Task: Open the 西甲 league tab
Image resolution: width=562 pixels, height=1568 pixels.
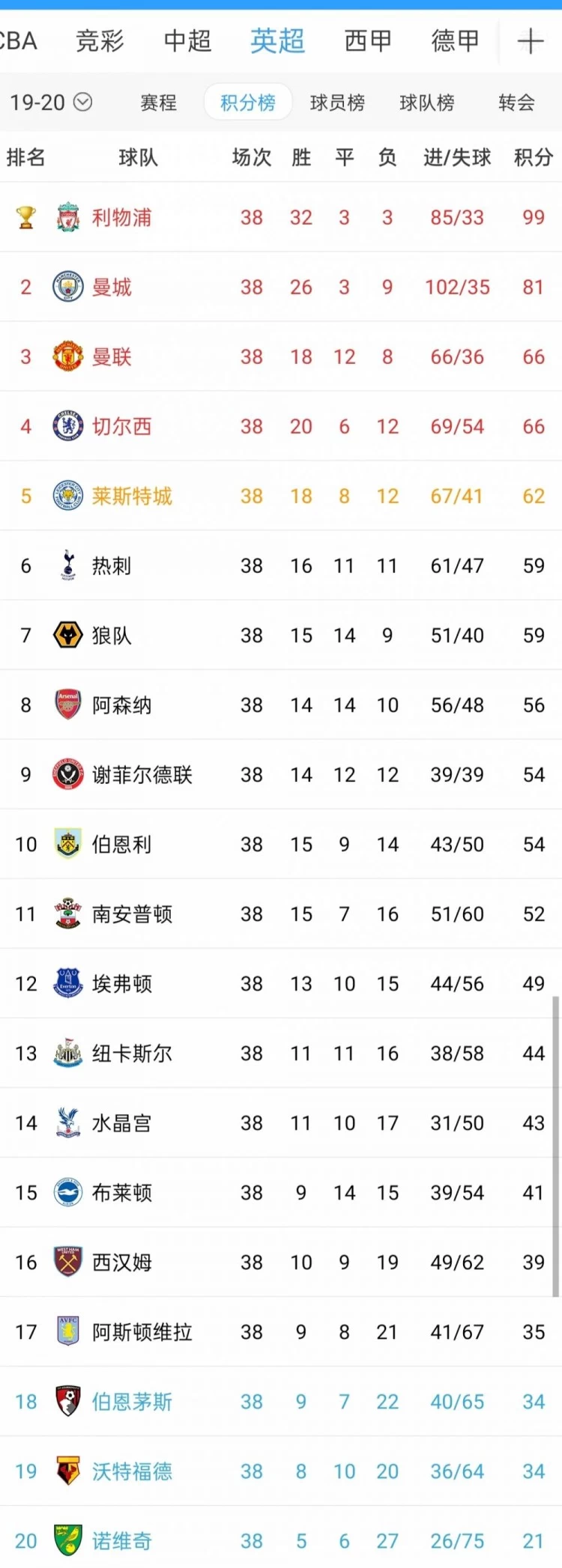Action: (x=368, y=40)
